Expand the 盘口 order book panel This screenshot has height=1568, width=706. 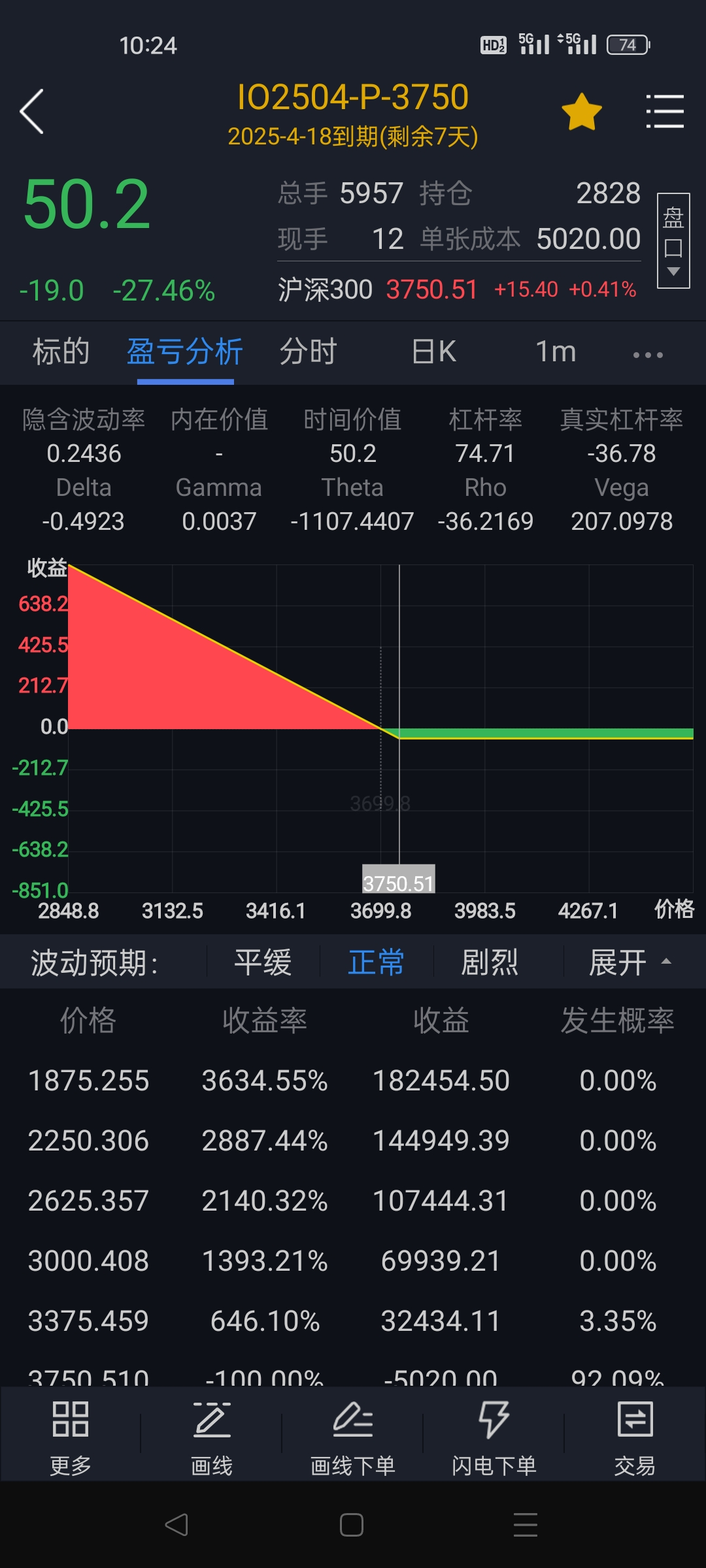(x=673, y=240)
